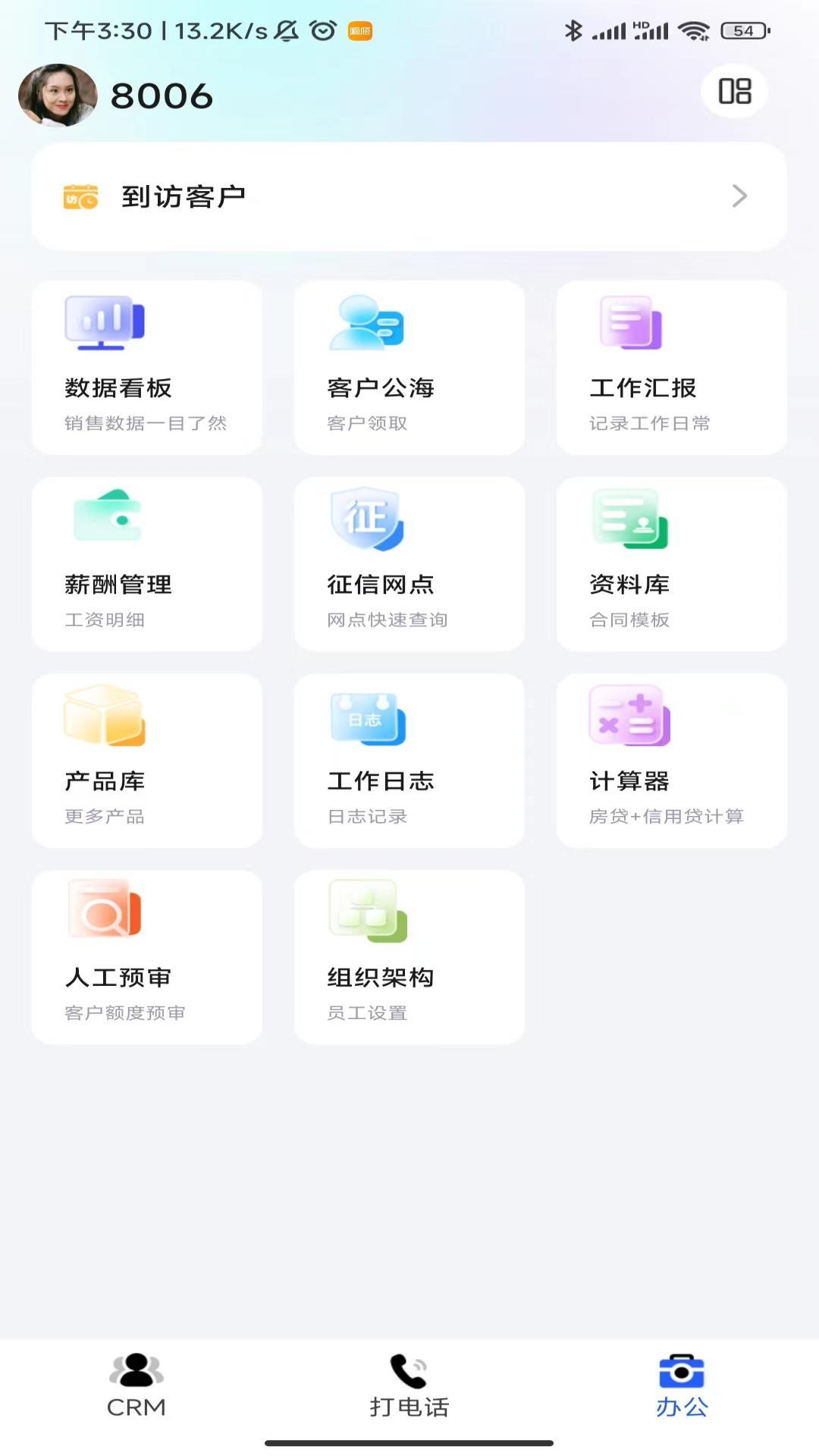Screen dimensions: 819x1456
Task: Switch to the CRM tab
Action: [x=136, y=1385]
